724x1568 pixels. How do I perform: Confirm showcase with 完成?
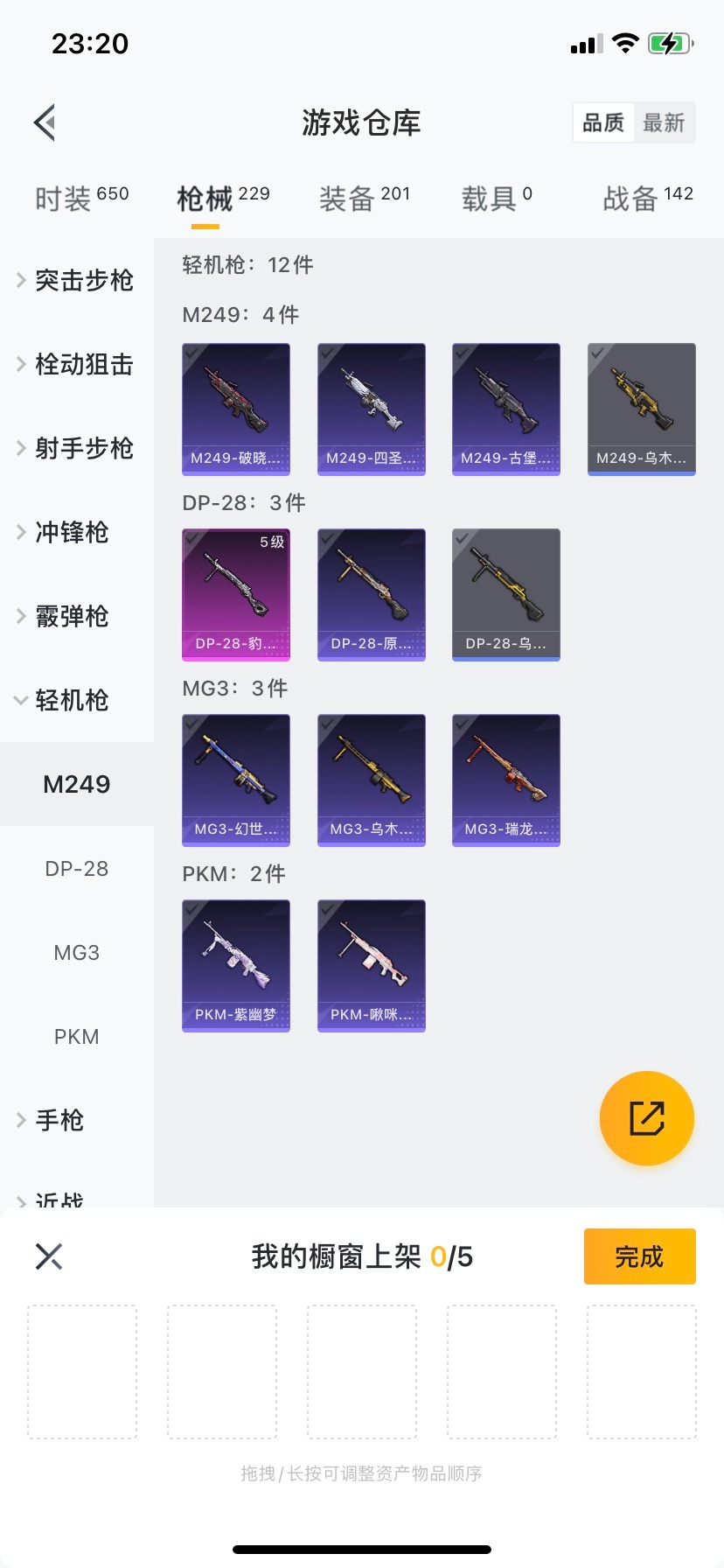pyautogui.click(x=639, y=1256)
